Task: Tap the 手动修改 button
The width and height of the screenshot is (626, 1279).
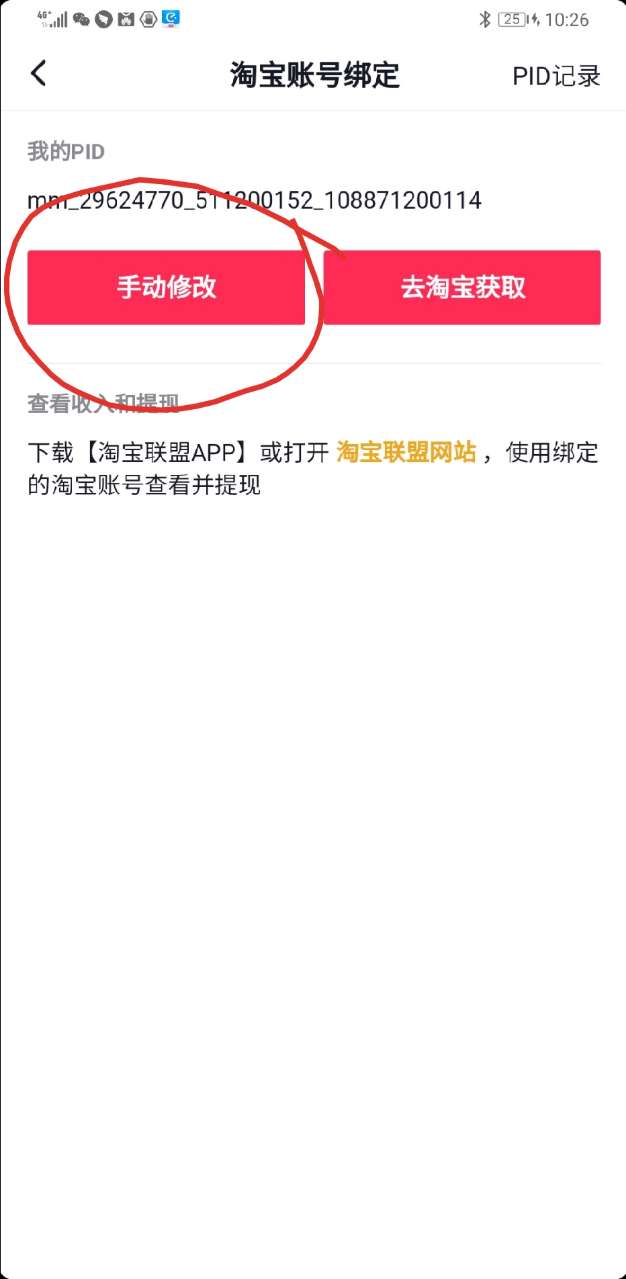Action: tap(166, 287)
